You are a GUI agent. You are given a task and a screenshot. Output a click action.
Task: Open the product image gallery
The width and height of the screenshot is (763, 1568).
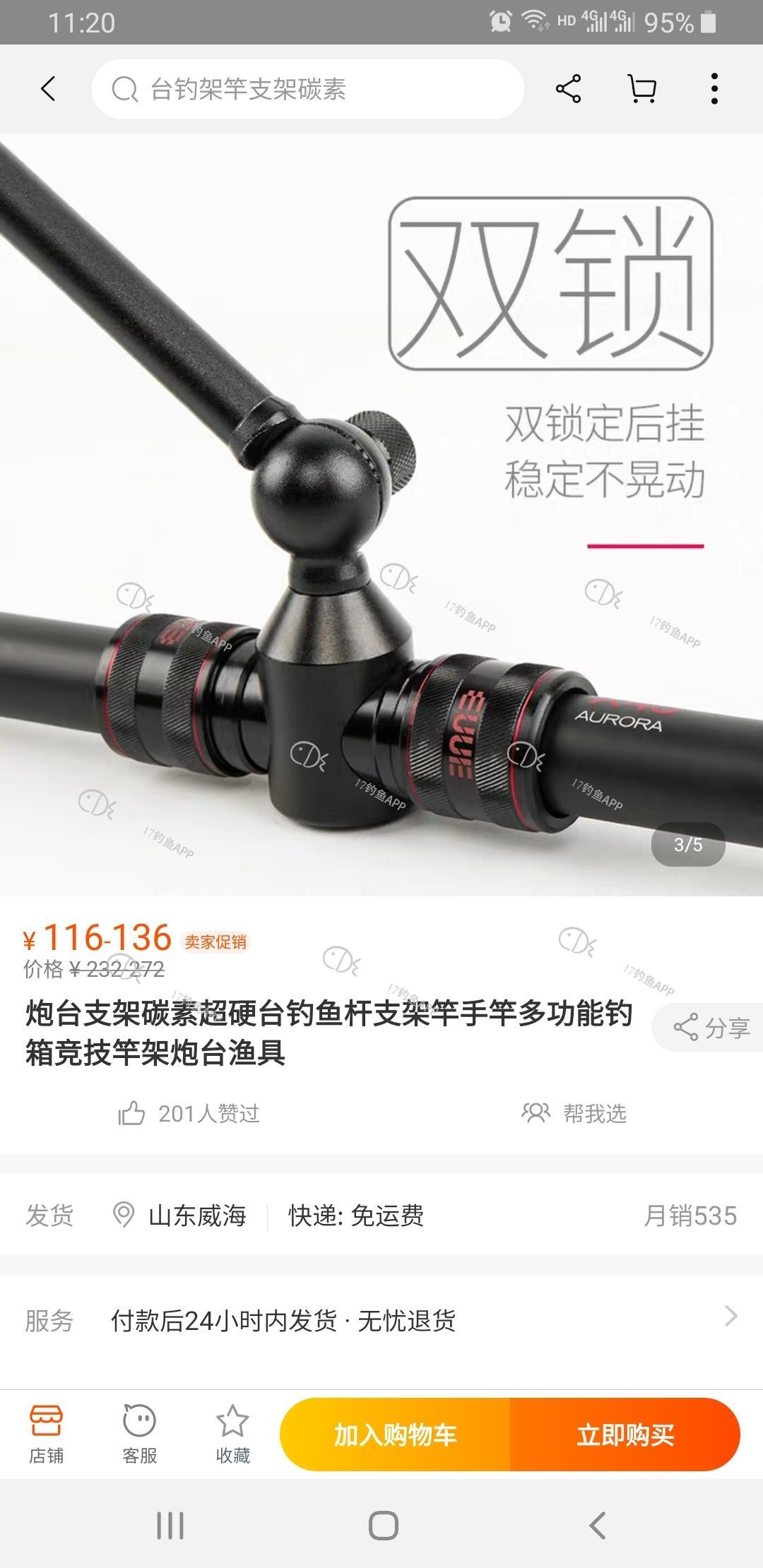(x=381, y=516)
